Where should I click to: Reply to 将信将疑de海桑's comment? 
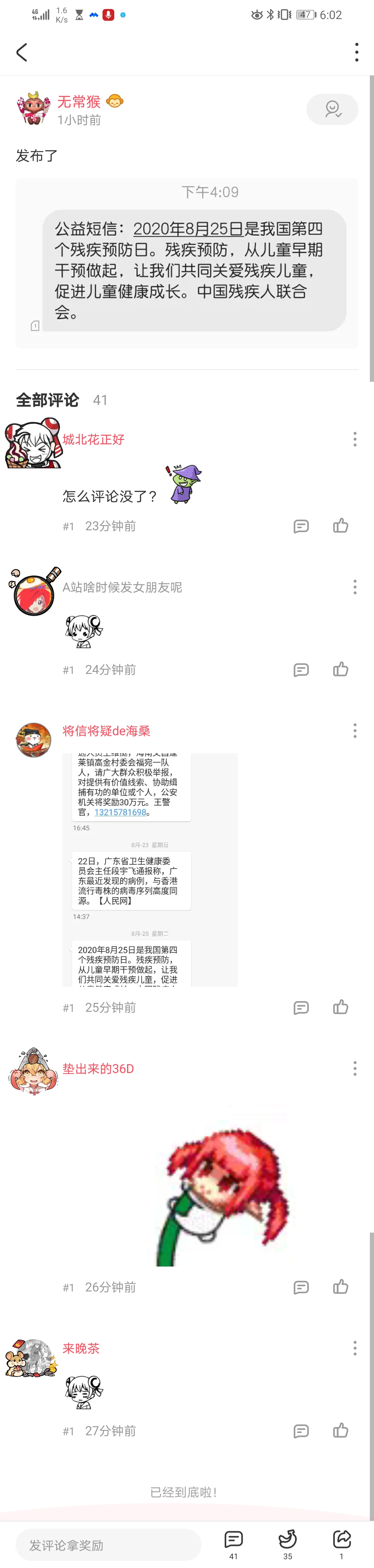click(301, 1007)
